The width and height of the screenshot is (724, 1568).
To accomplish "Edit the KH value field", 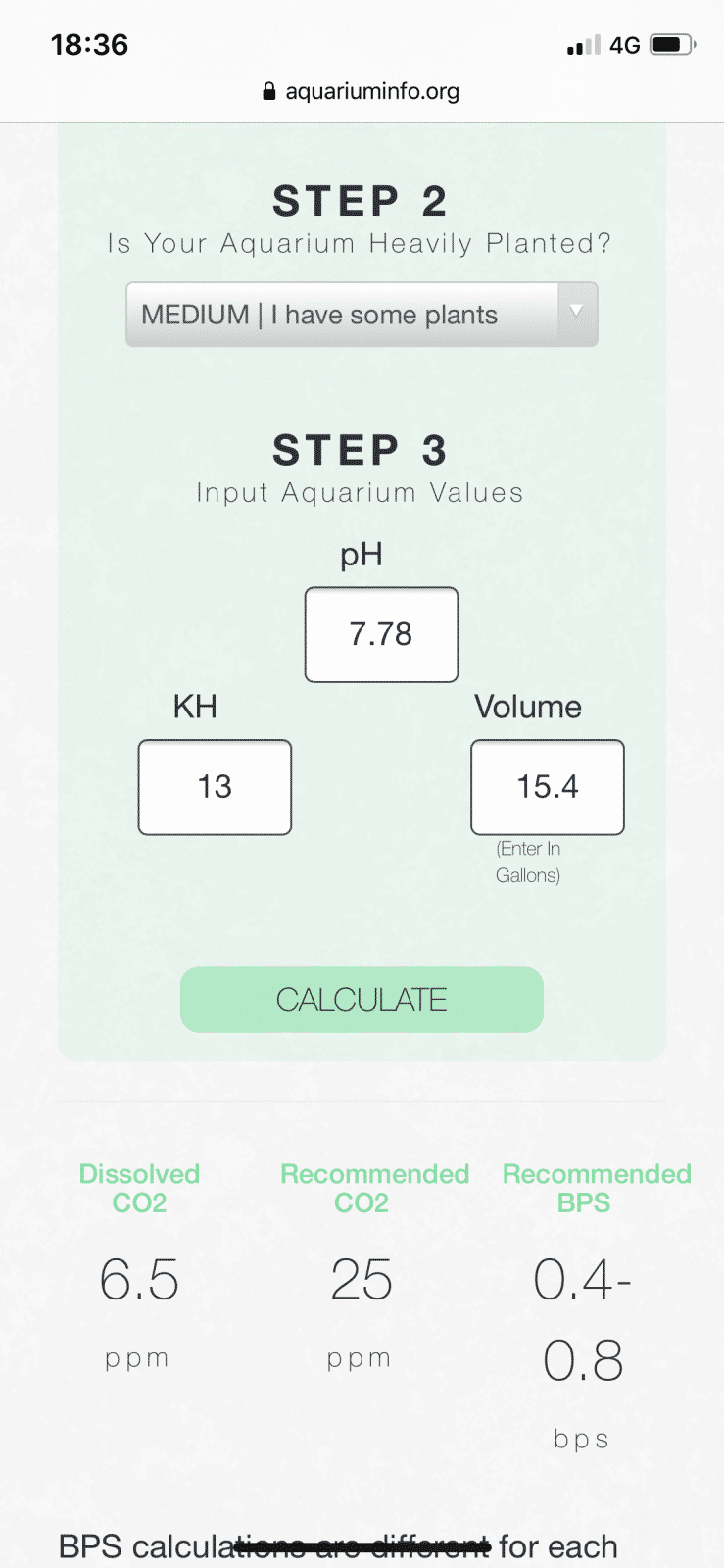I will [215, 787].
